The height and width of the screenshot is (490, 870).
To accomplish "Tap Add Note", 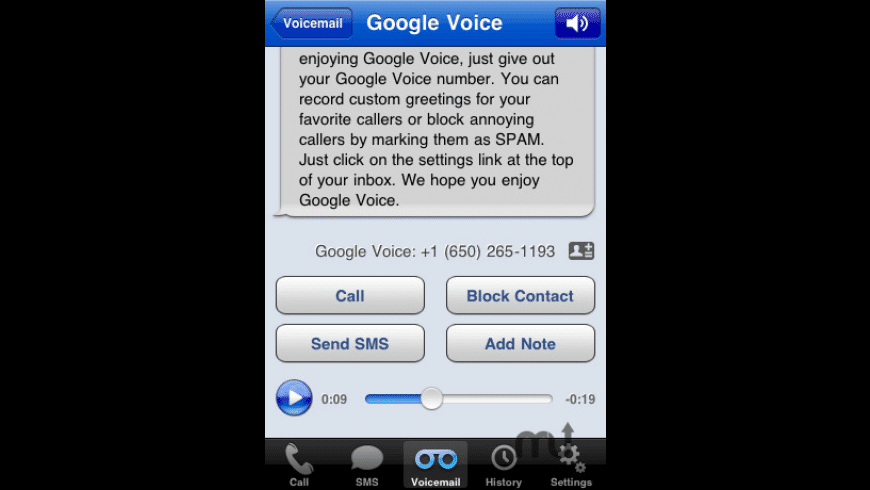I will 520,344.
